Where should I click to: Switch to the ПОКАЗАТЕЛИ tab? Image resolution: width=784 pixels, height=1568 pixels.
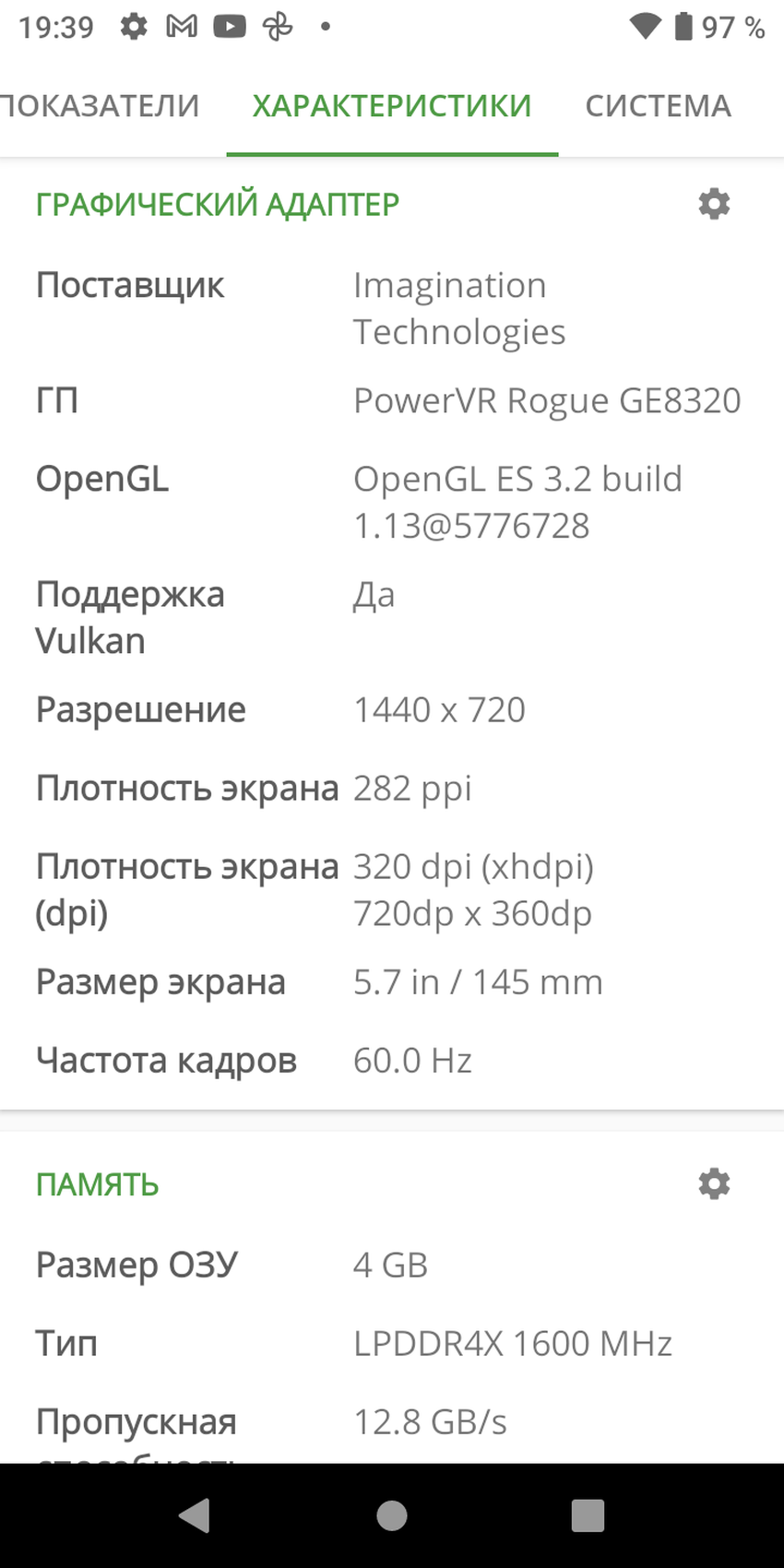tap(100, 107)
